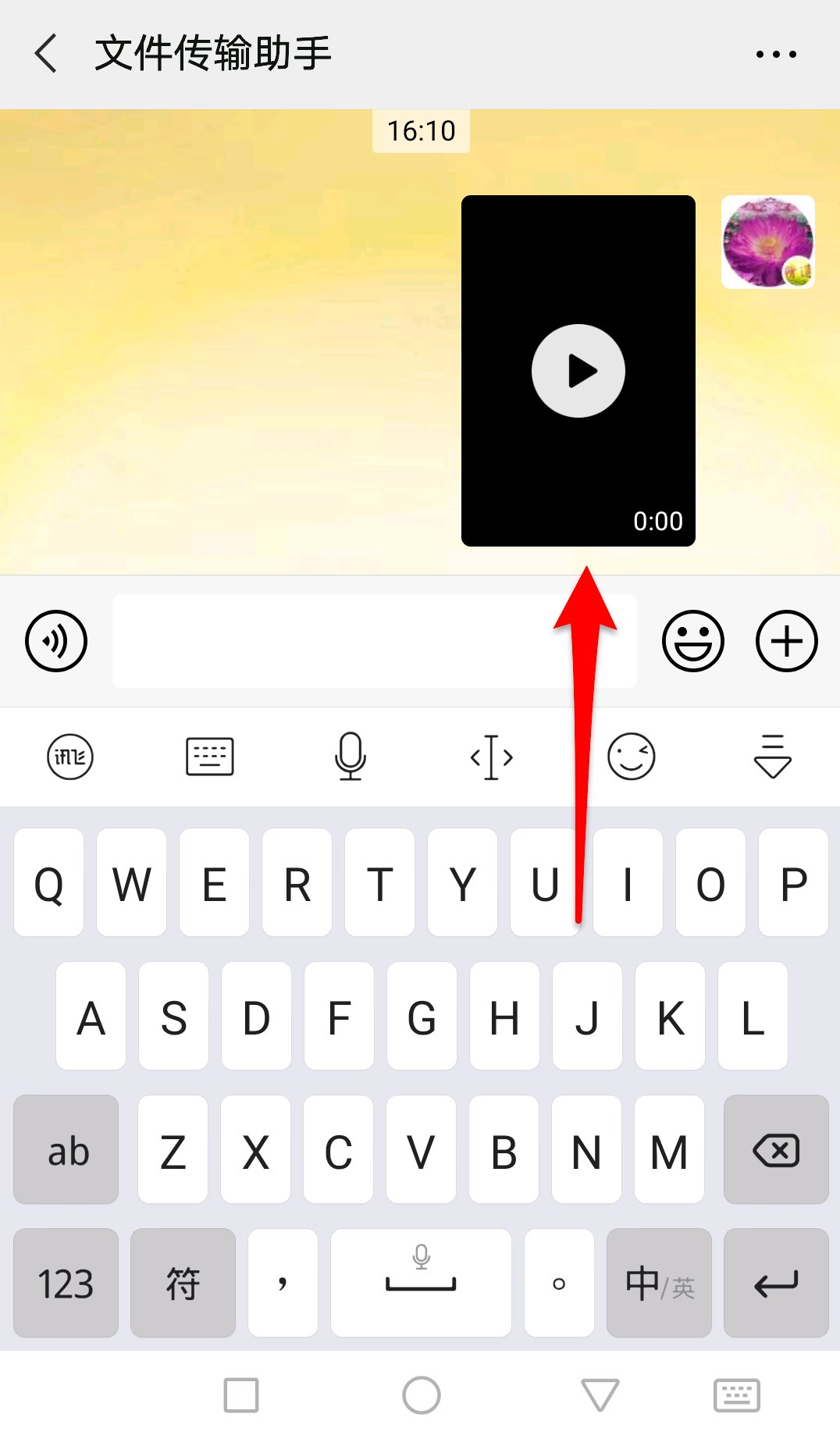Tap the backspace key
This screenshot has height=1439, width=840.
[776, 1150]
